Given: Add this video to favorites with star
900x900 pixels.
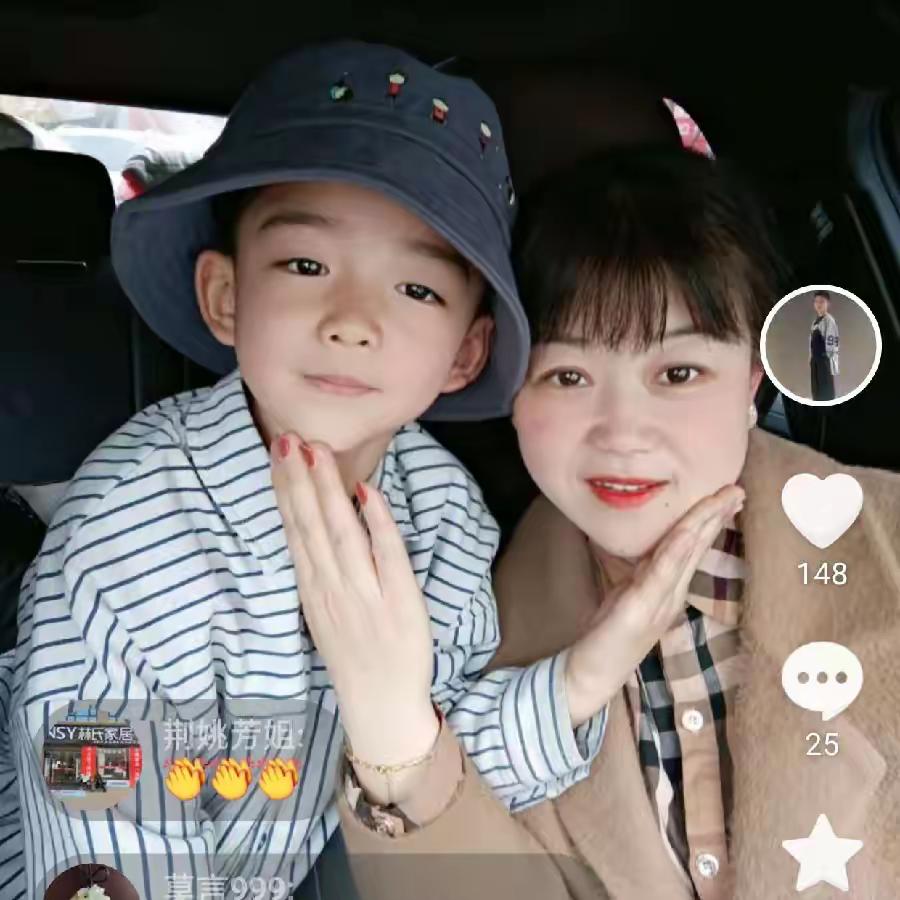Looking at the screenshot, I should point(822,852).
